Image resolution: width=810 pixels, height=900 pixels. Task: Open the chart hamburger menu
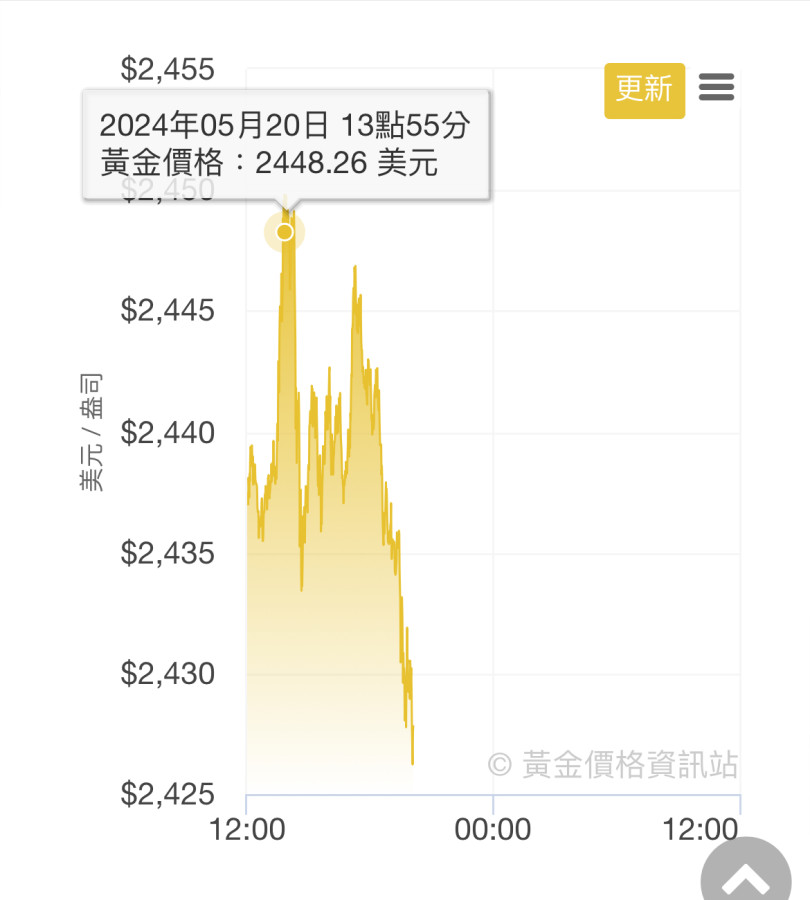pos(716,88)
